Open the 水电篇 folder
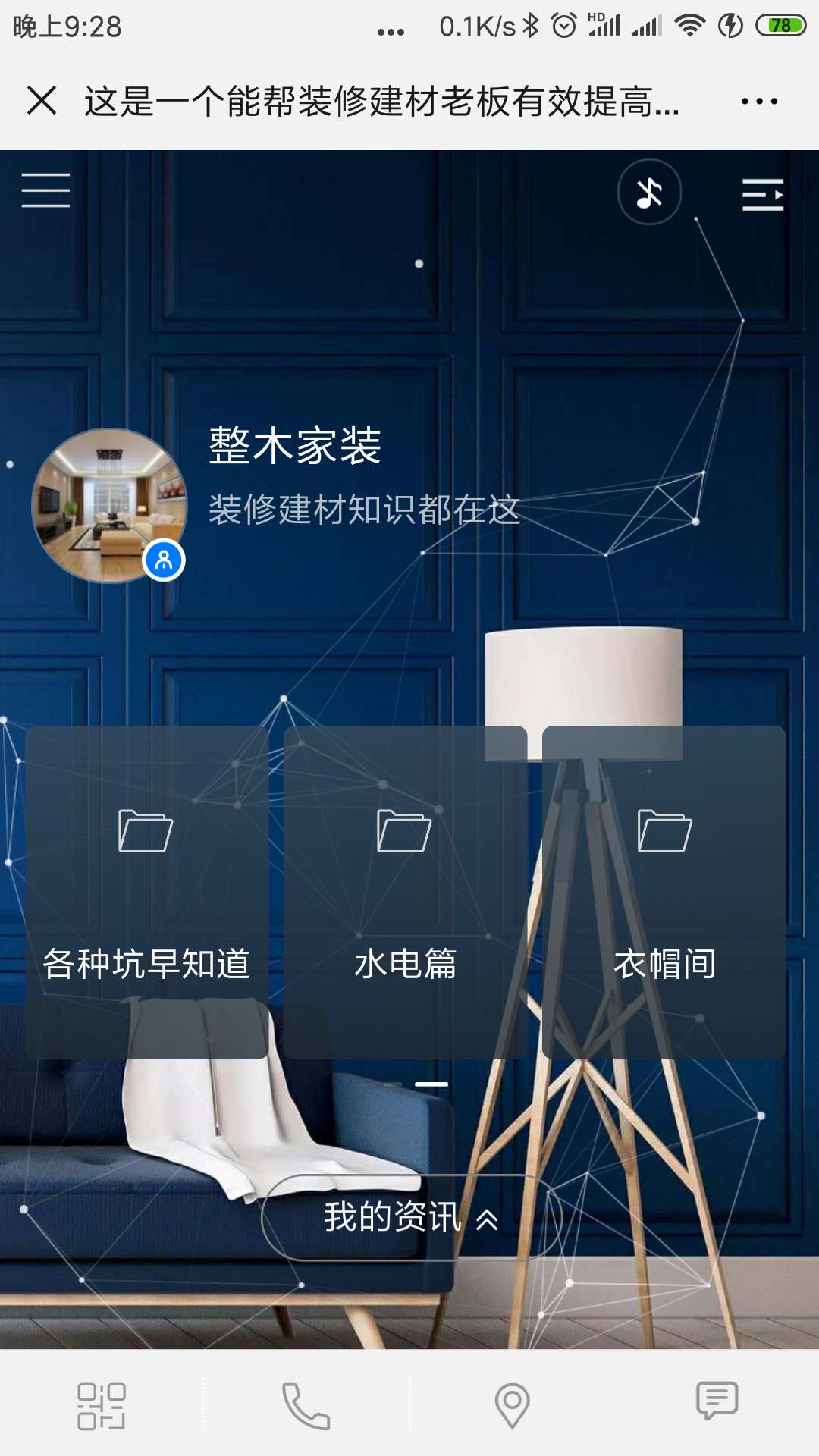This screenshot has height=1456, width=819. tap(405, 892)
